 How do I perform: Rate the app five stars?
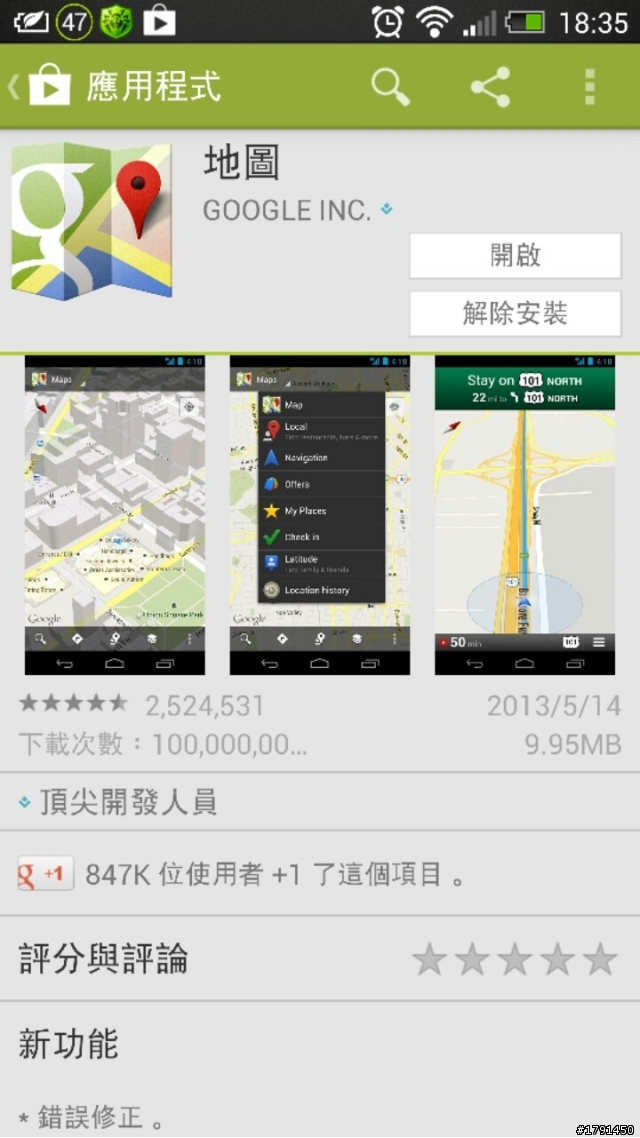pos(600,959)
